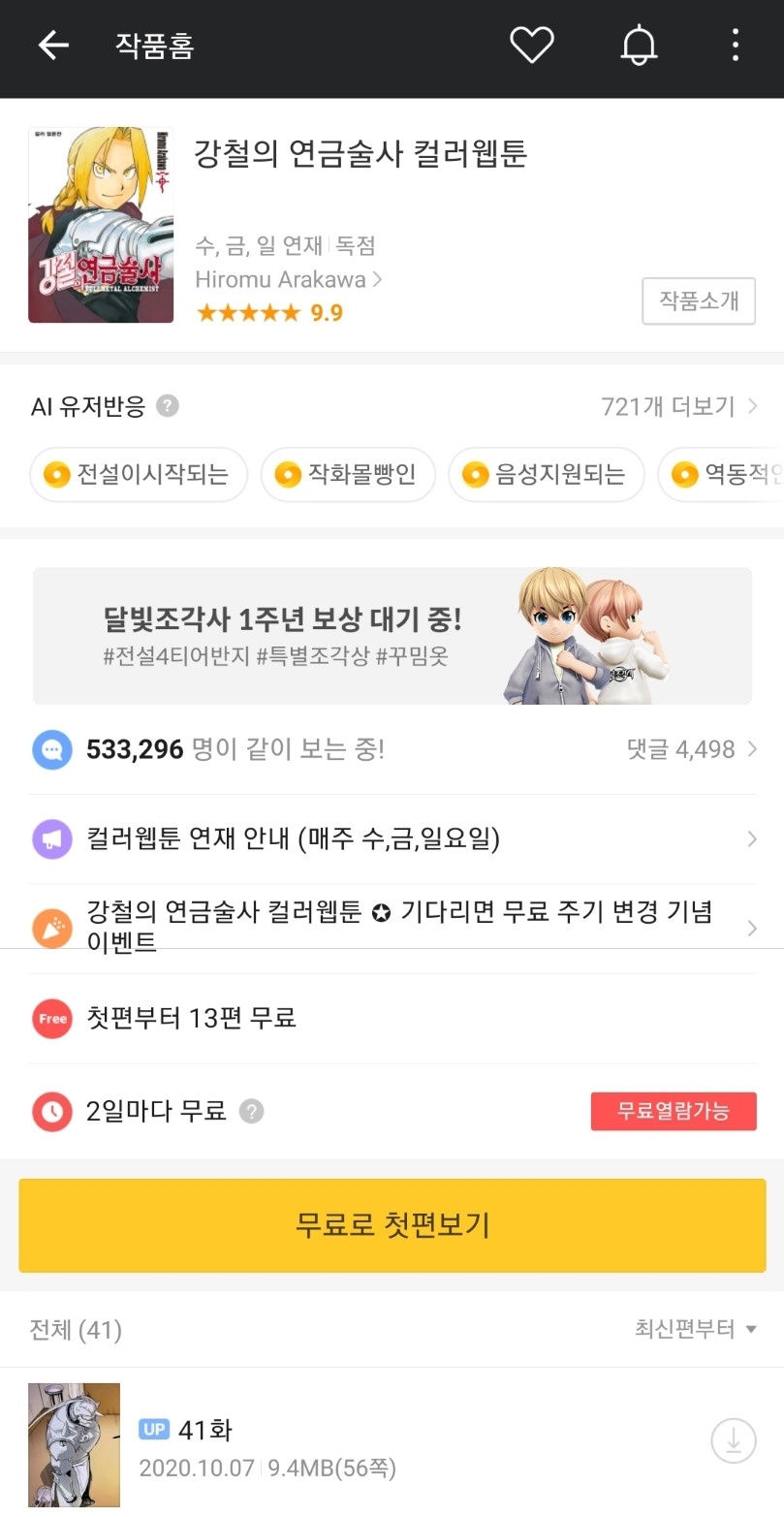
Task: Enable update alerts via the bell icon
Action: tap(639, 46)
